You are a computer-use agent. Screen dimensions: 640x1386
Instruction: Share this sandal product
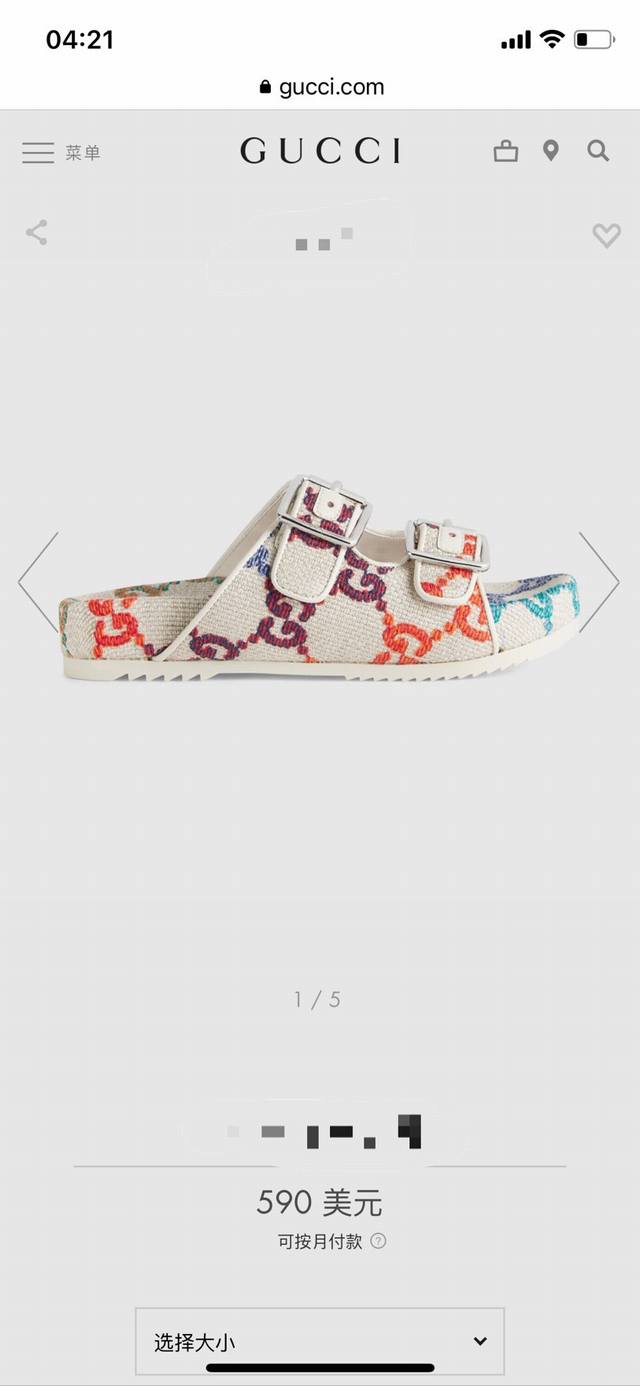tap(37, 233)
